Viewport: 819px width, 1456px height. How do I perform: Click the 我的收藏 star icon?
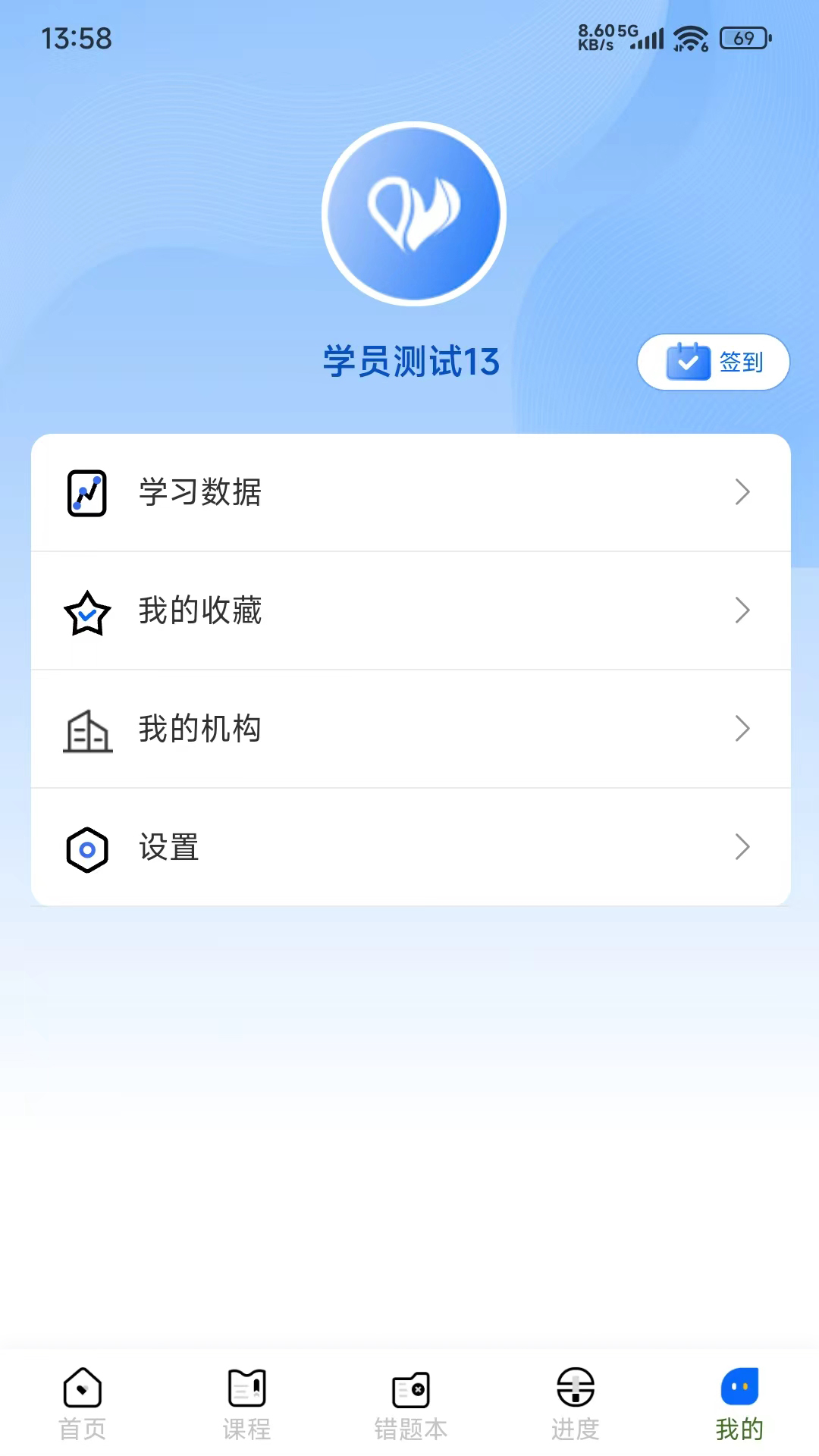pyautogui.click(x=86, y=611)
